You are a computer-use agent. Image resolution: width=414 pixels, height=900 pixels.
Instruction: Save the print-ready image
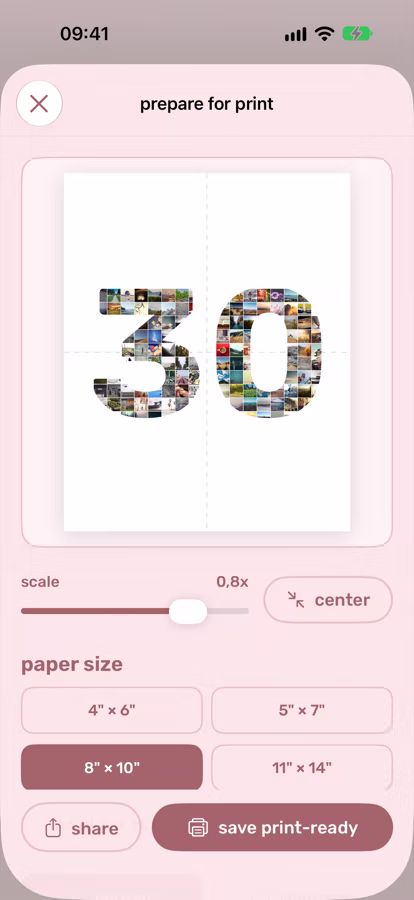(x=273, y=828)
